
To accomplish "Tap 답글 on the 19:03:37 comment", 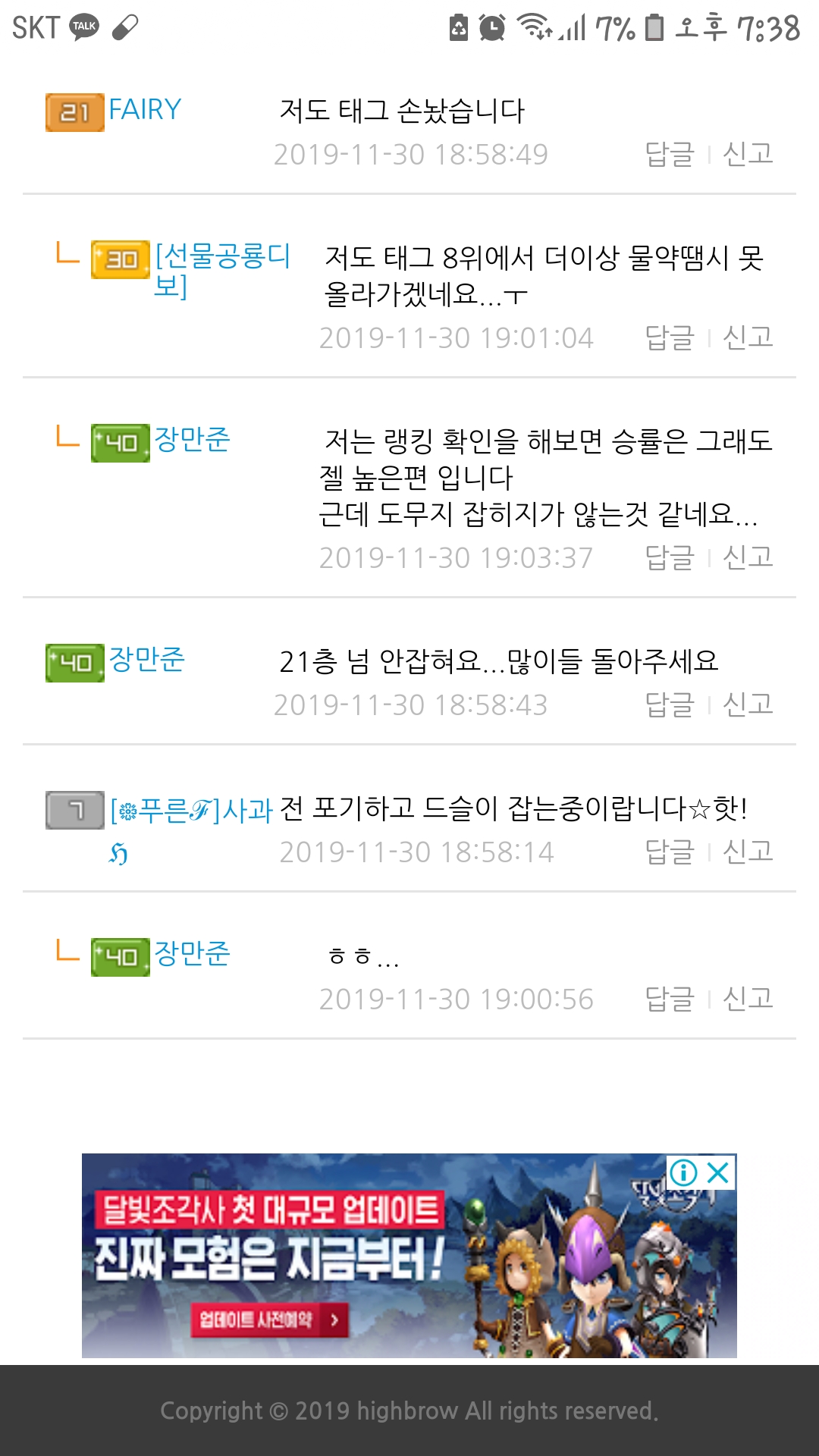I will click(x=669, y=557).
